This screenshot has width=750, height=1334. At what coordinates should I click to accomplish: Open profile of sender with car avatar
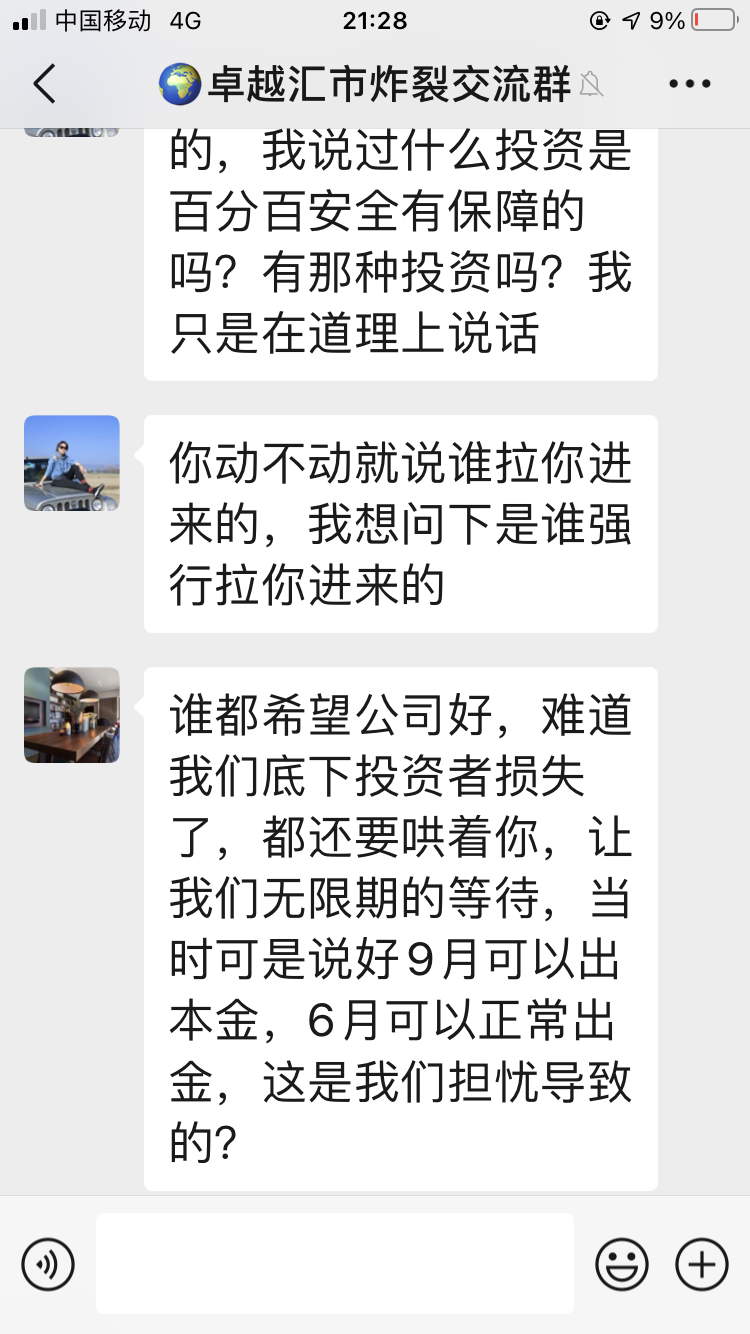coord(72,463)
